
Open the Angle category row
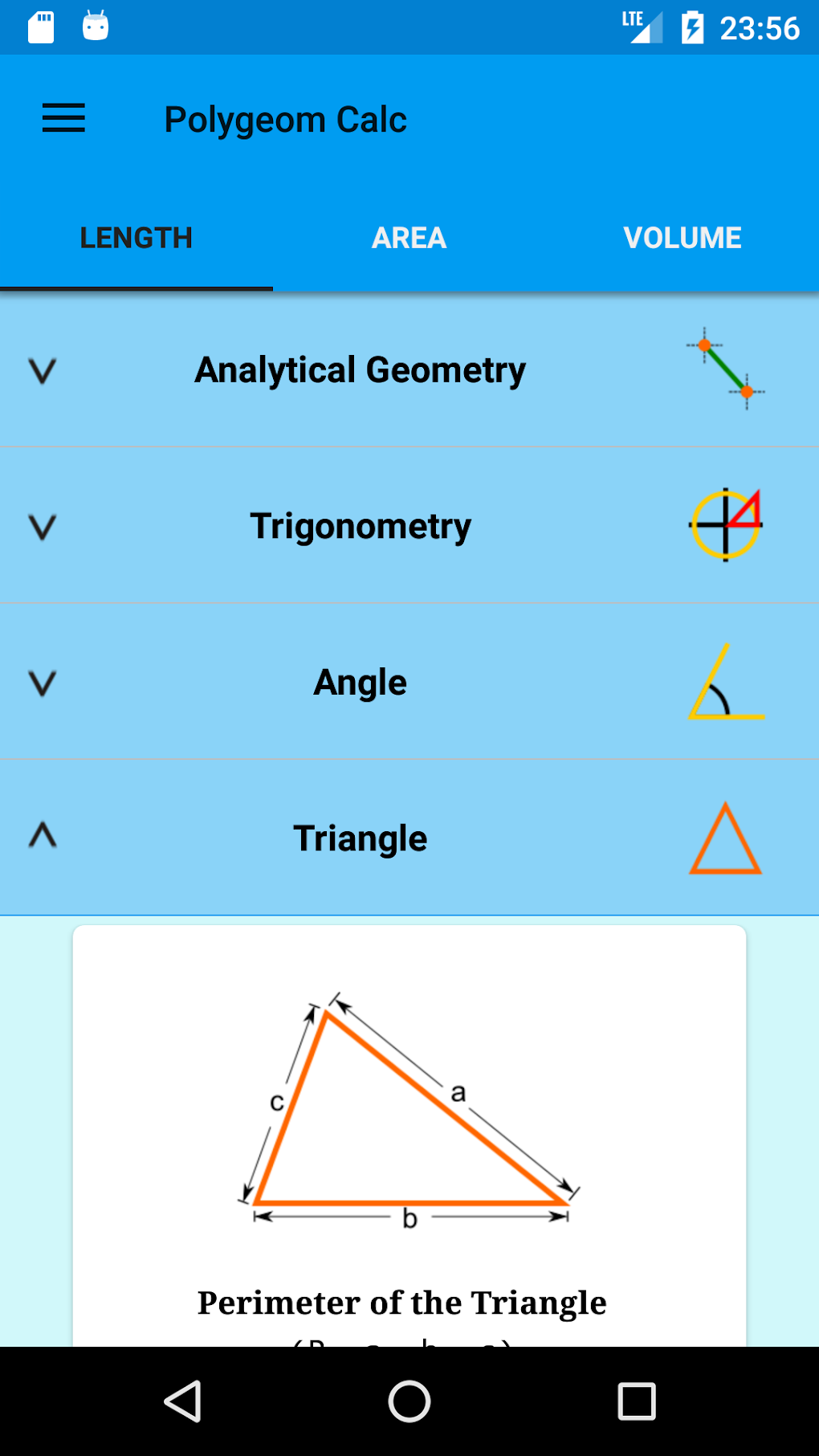tap(360, 682)
